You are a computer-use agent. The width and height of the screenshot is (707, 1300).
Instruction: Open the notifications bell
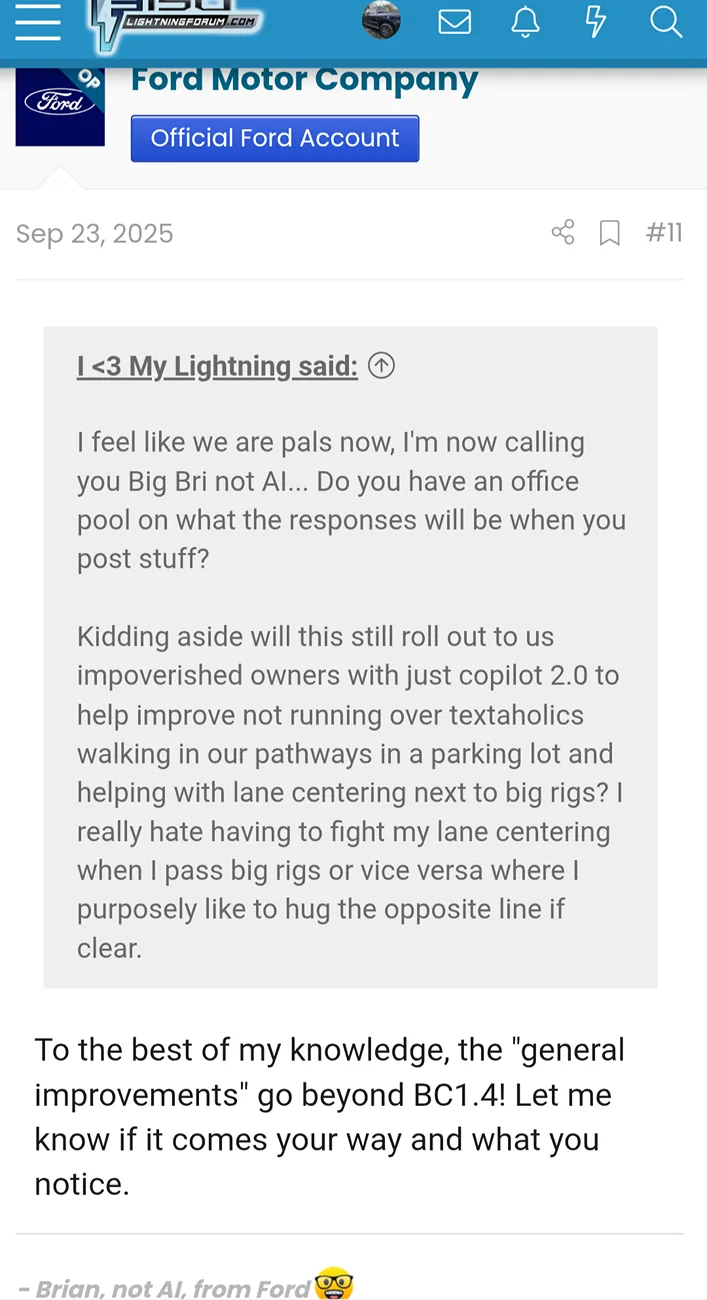pos(525,21)
